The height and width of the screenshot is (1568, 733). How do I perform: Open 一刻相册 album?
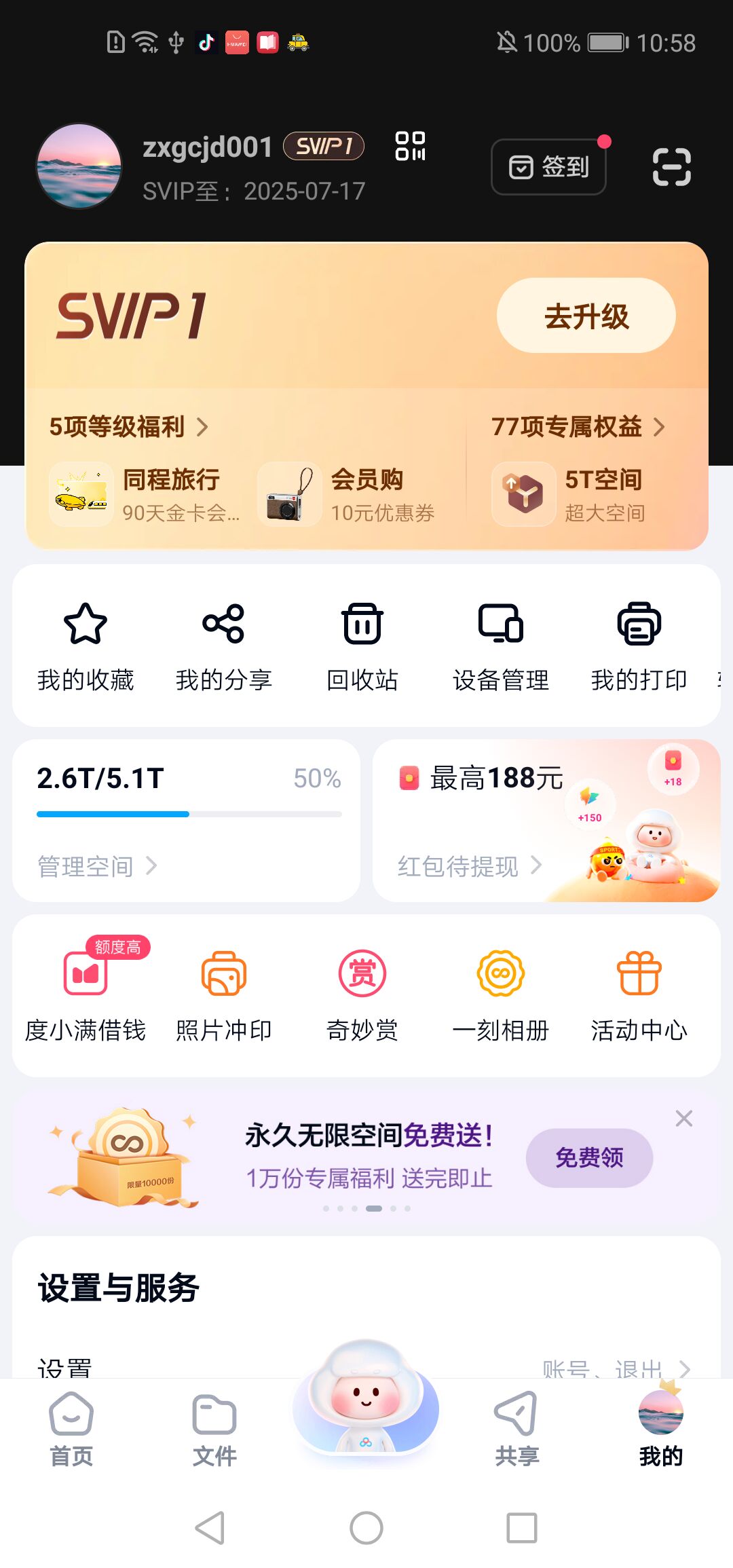[500, 996]
